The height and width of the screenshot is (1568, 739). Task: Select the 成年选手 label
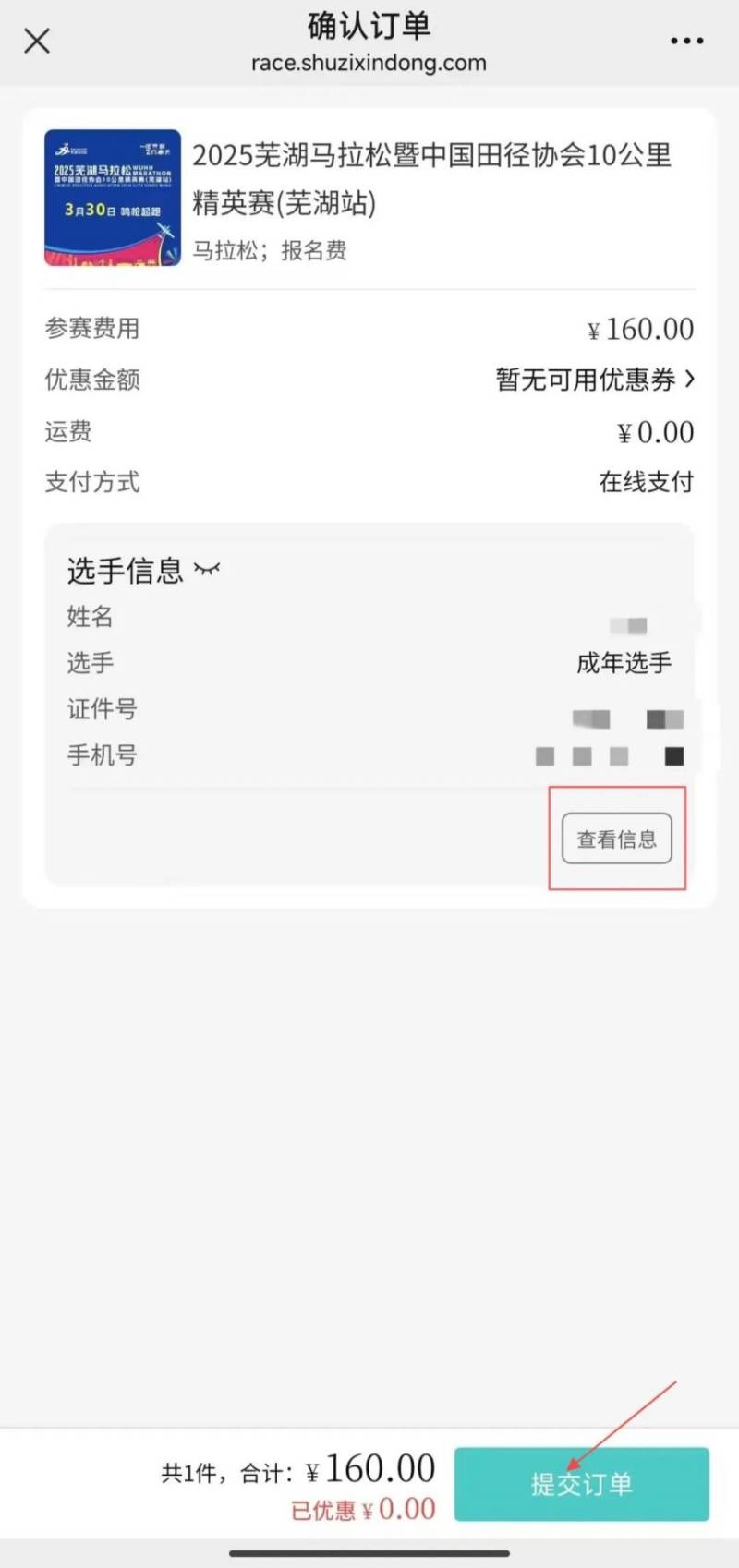tap(624, 663)
